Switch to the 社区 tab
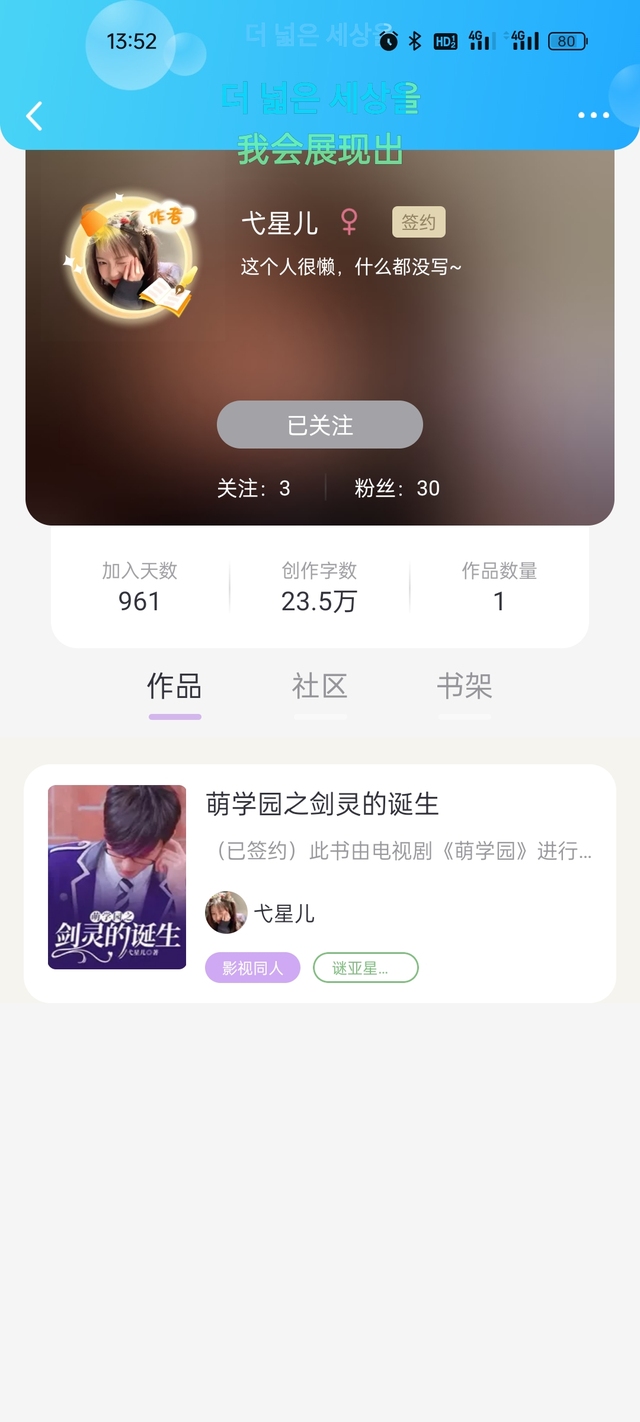The image size is (640, 1422). click(320, 687)
